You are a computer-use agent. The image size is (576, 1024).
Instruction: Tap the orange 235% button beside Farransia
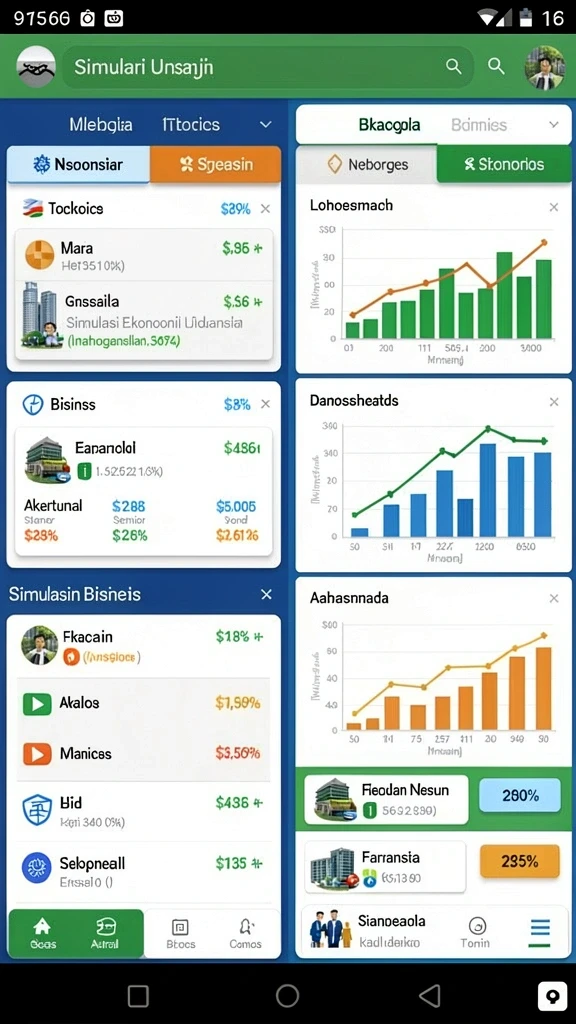[520, 861]
